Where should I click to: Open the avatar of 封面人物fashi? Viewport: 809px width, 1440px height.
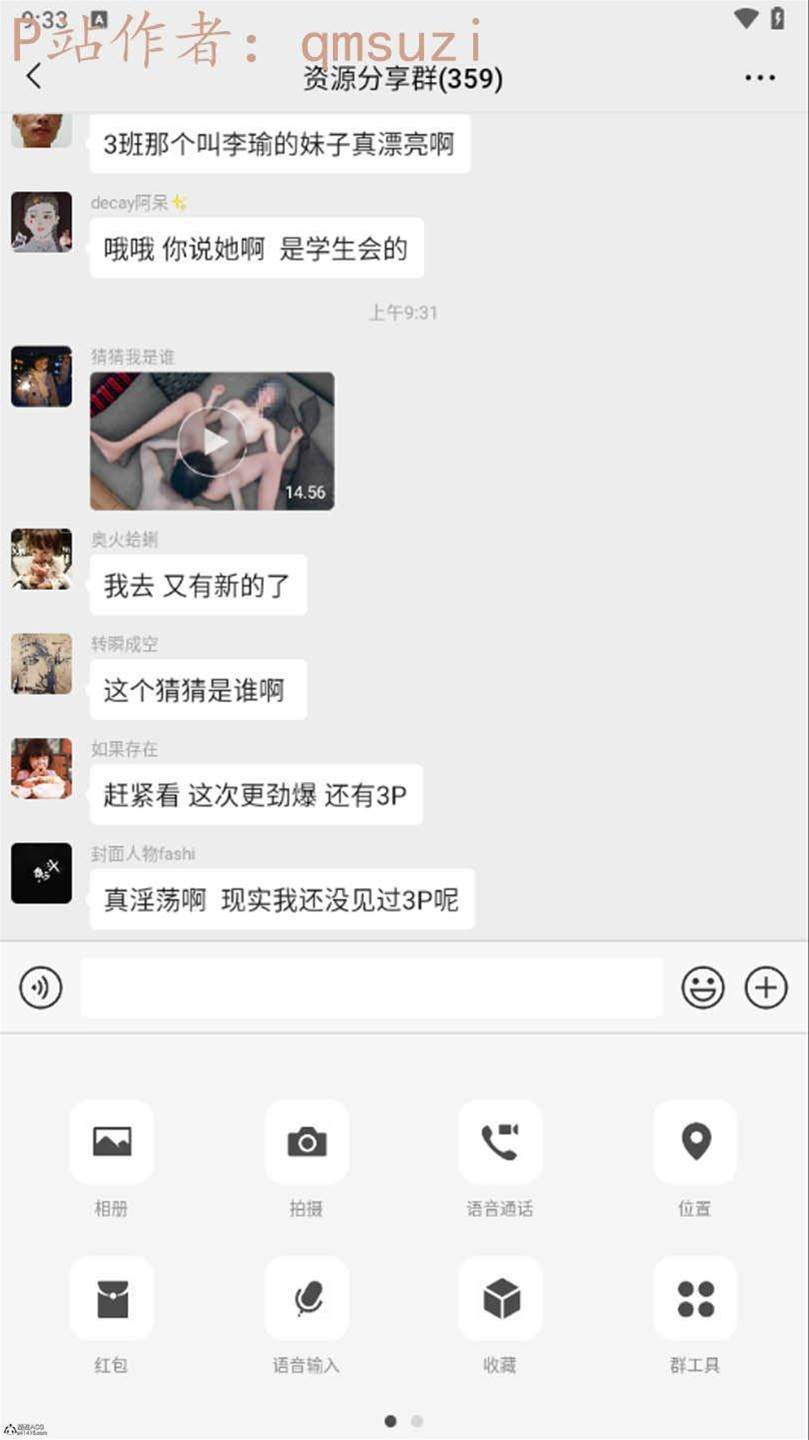41,873
